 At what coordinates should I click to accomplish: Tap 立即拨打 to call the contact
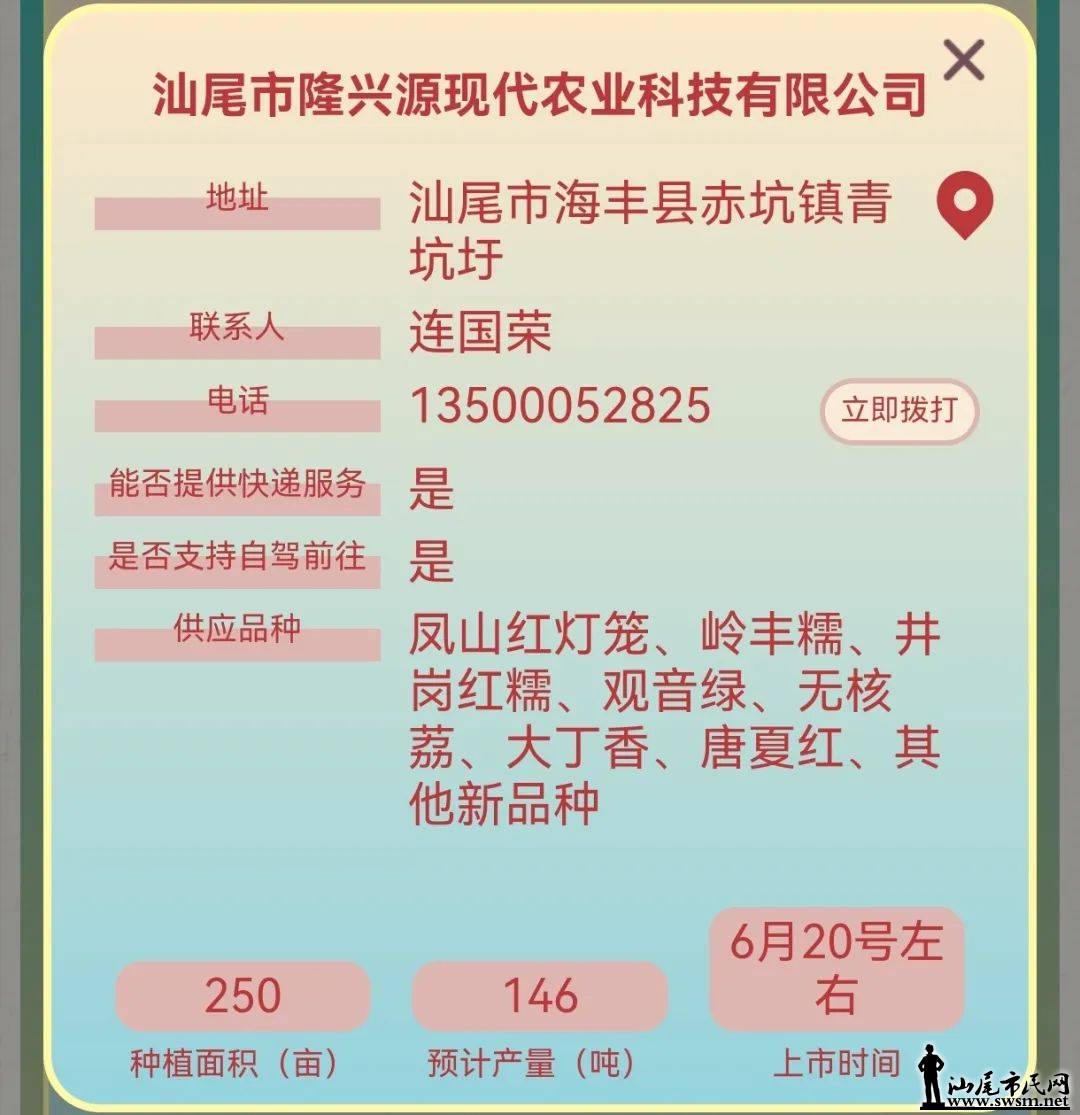pyautogui.click(x=899, y=411)
